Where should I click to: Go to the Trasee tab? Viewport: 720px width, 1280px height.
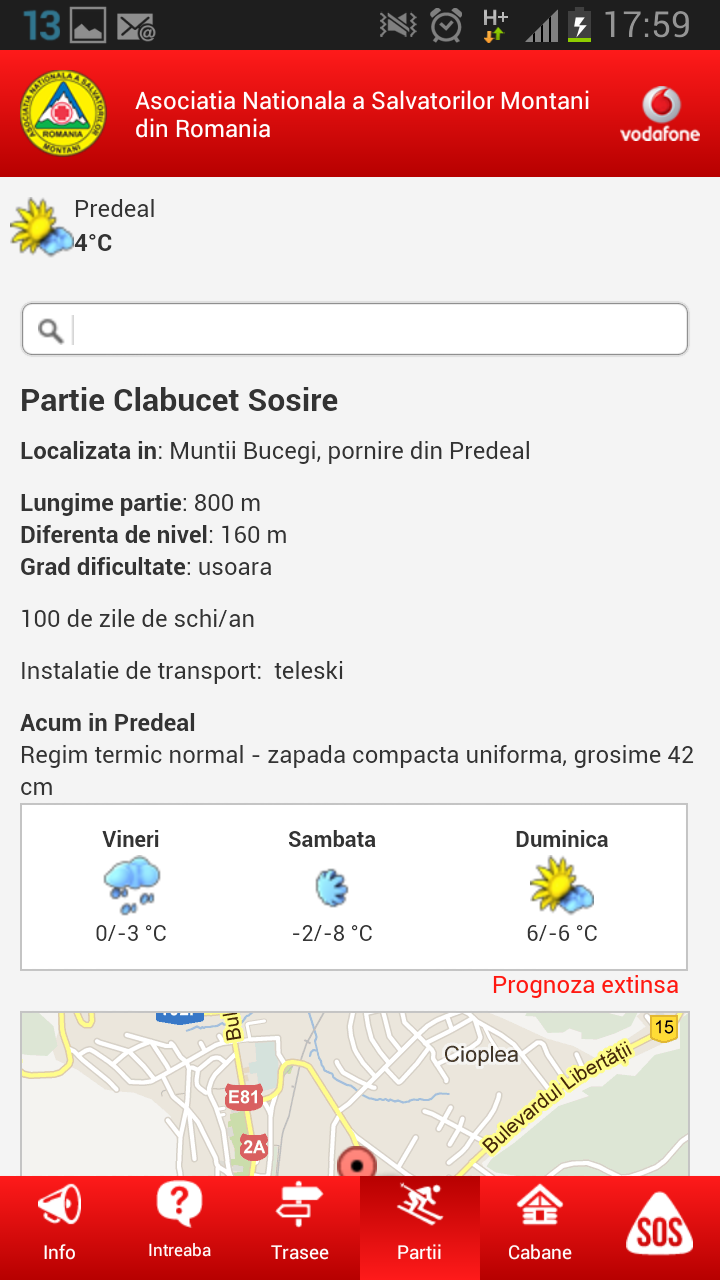pyautogui.click(x=299, y=1228)
